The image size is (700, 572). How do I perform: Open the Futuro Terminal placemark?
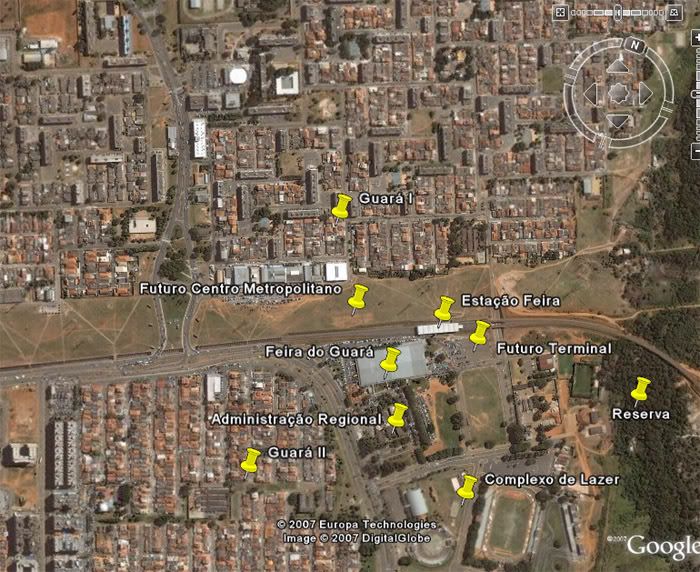(480, 333)
